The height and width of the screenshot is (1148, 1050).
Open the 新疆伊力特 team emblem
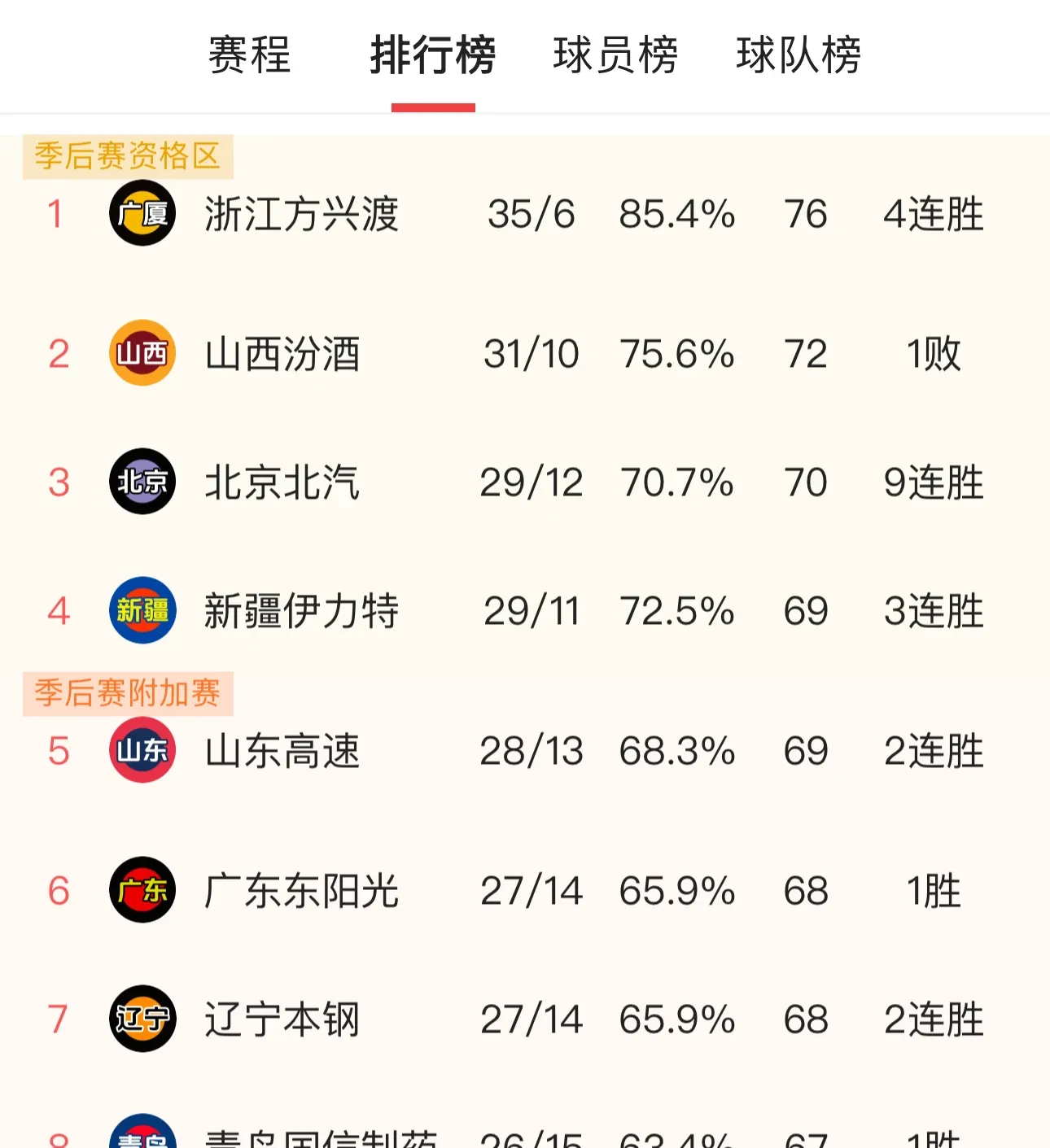142,610
